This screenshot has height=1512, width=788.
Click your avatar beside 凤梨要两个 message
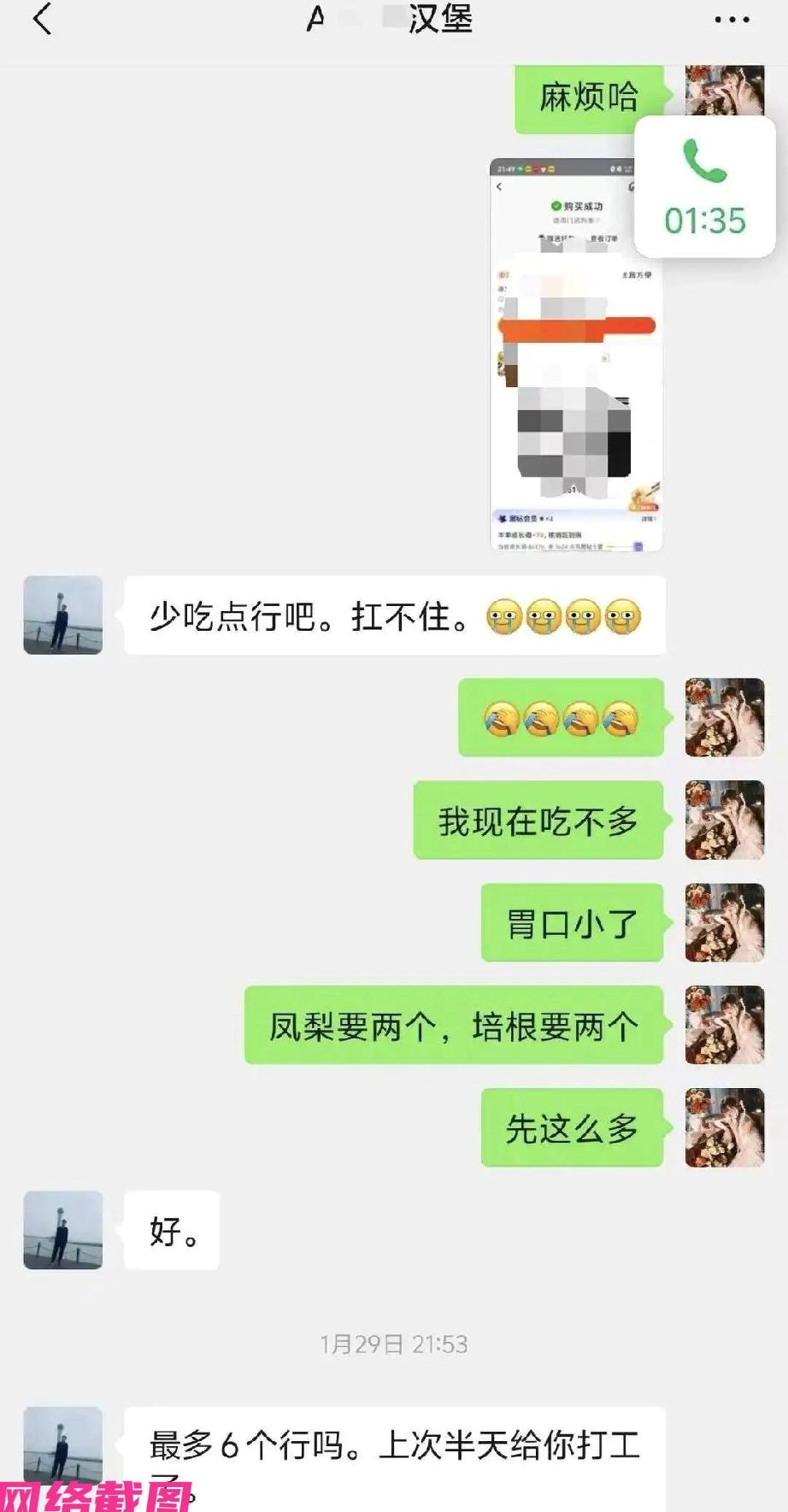725,1026
